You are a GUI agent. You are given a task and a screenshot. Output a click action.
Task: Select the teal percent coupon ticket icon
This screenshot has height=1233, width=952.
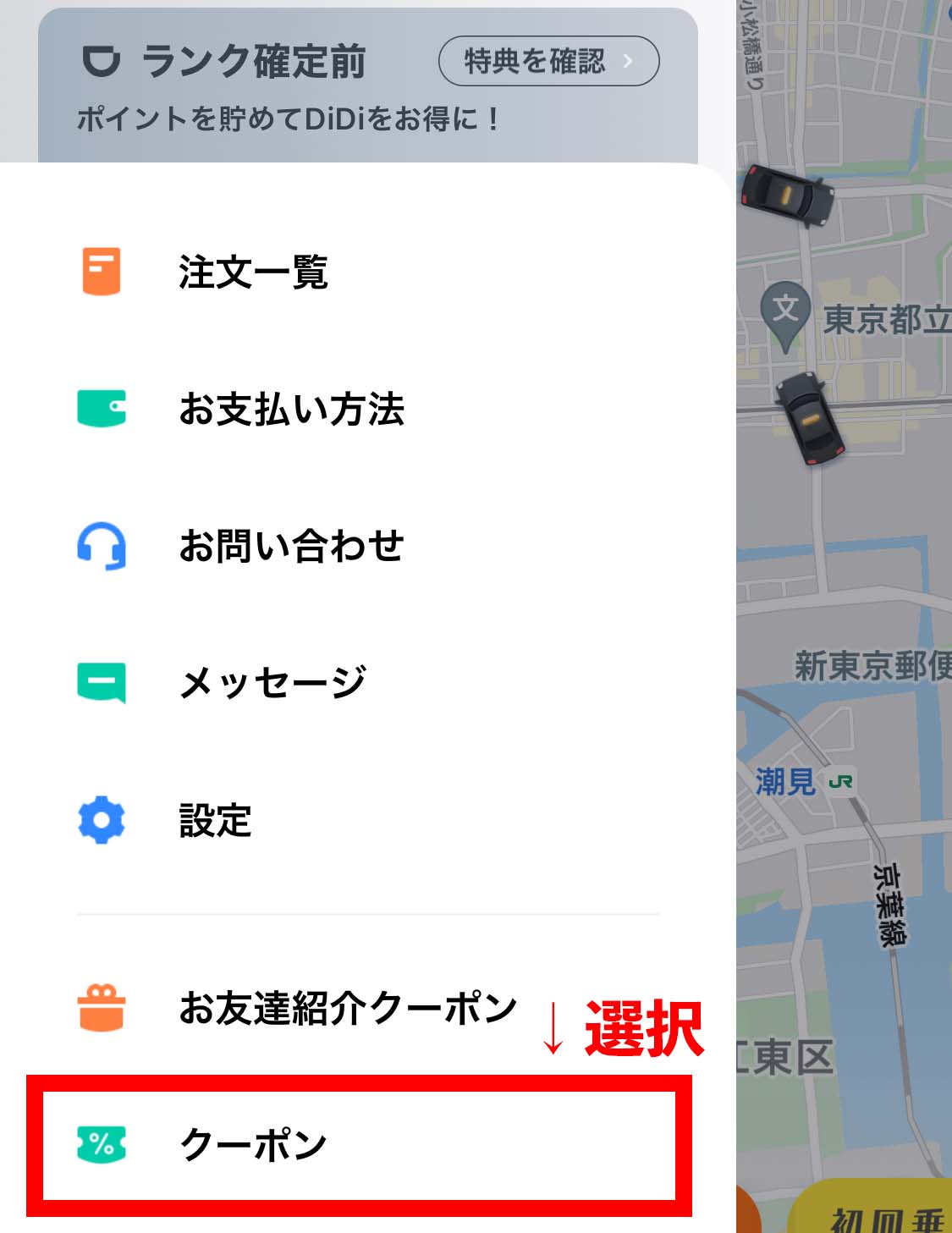(101, 1141)
